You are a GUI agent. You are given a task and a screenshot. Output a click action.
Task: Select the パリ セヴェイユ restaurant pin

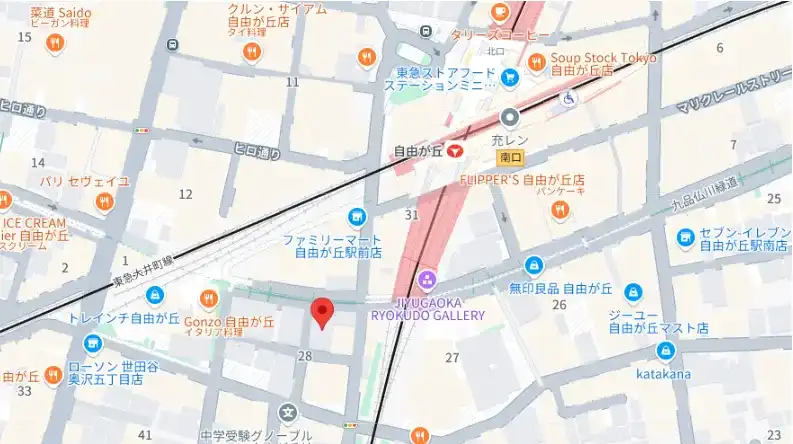[x=104, y=203]
